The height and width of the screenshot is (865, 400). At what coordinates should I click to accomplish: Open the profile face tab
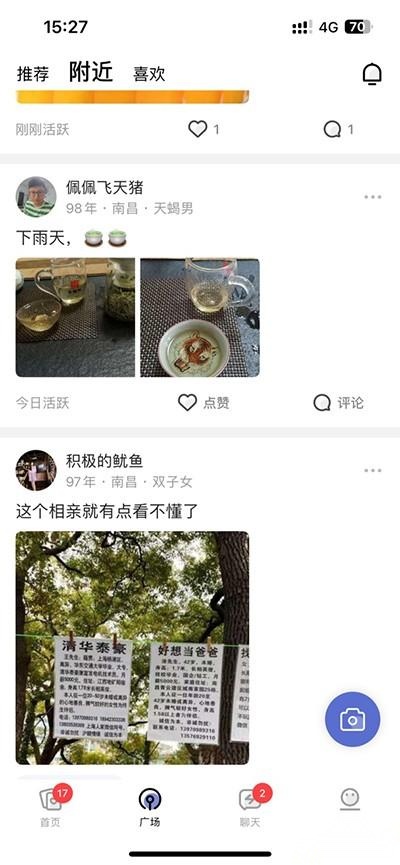(x=350, y=799)
